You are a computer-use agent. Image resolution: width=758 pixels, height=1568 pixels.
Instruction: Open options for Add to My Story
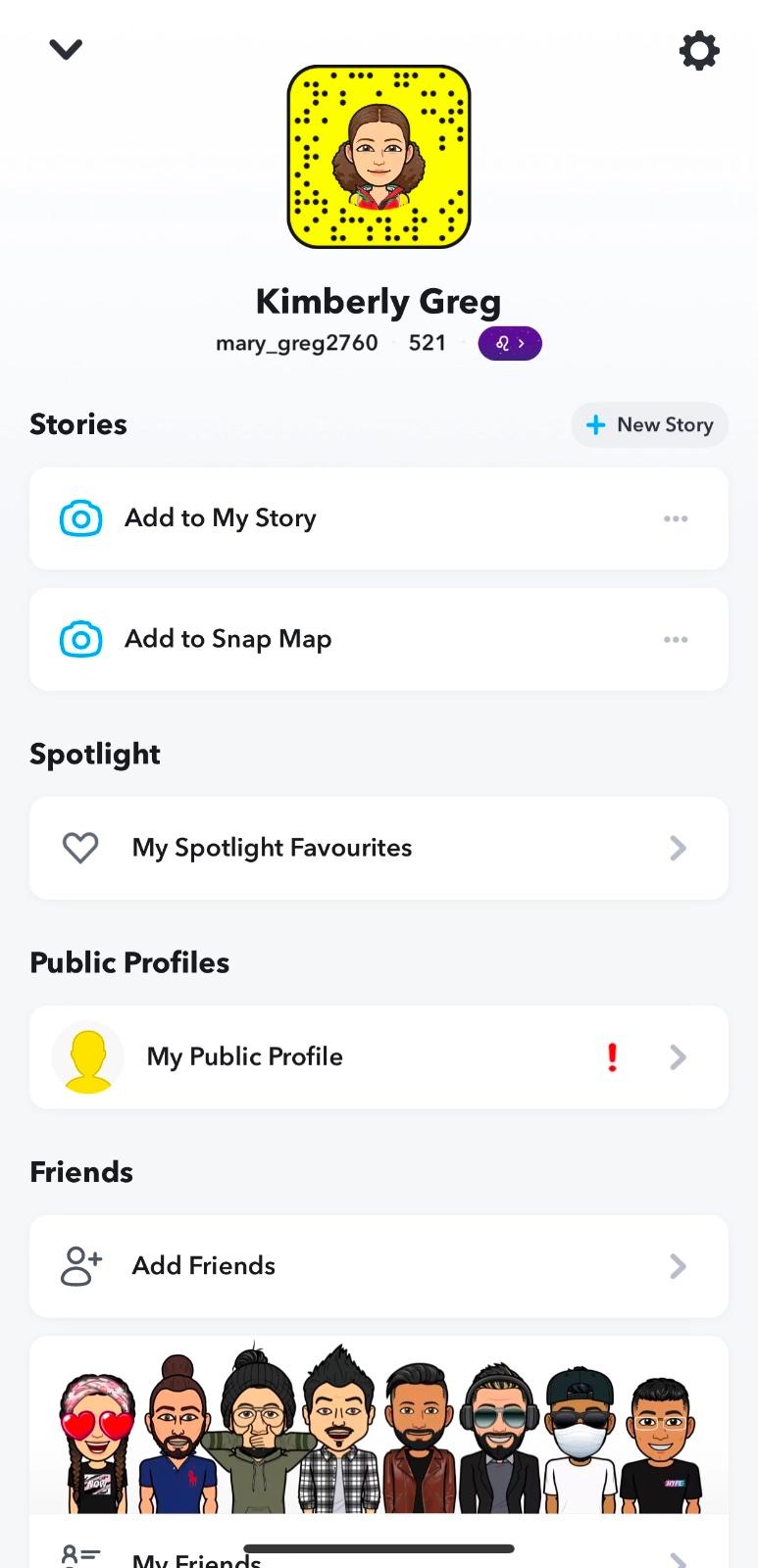pos(676,518)
